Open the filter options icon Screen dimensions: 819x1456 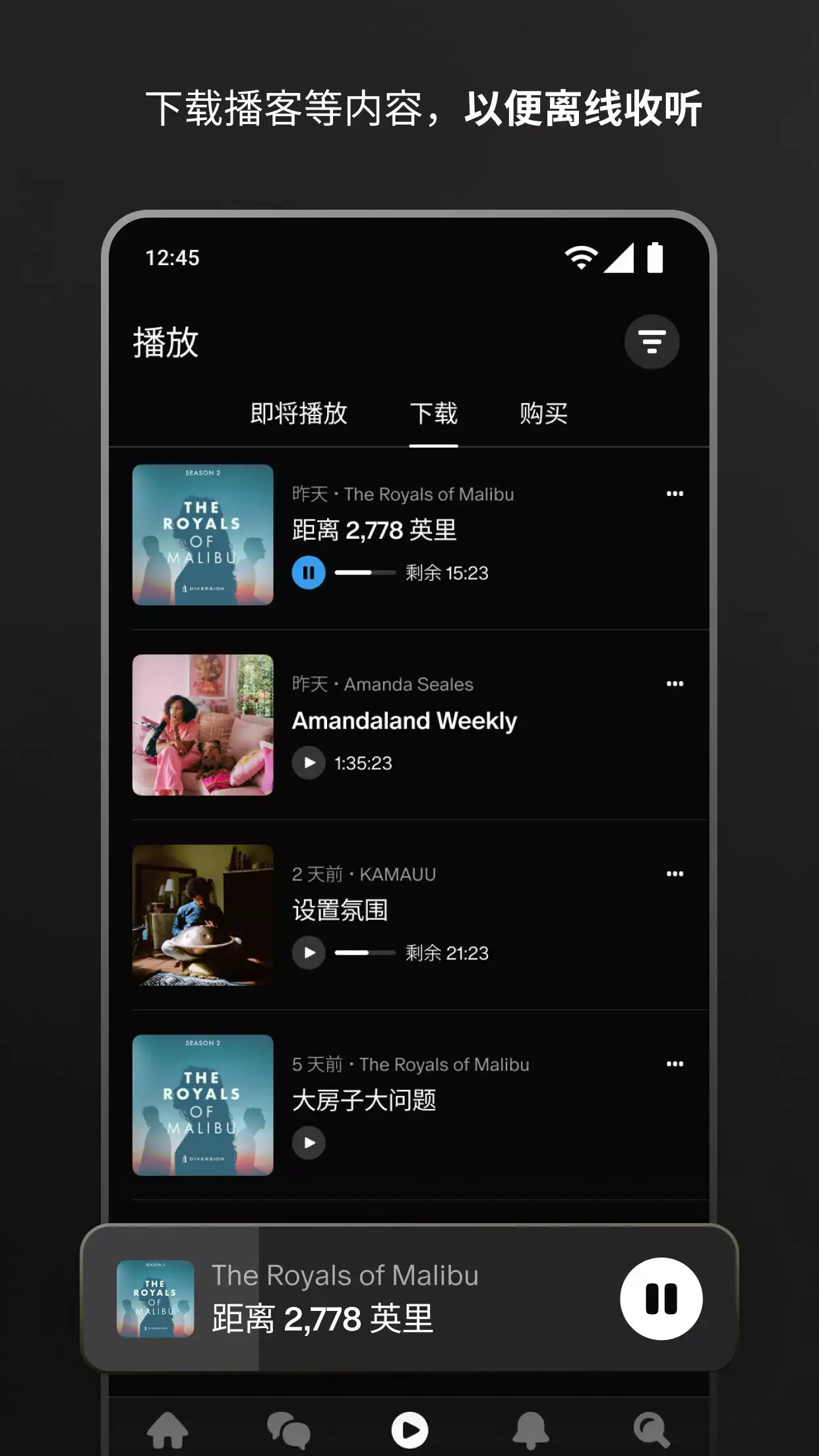pyautogui.click(x=652, y=341)
